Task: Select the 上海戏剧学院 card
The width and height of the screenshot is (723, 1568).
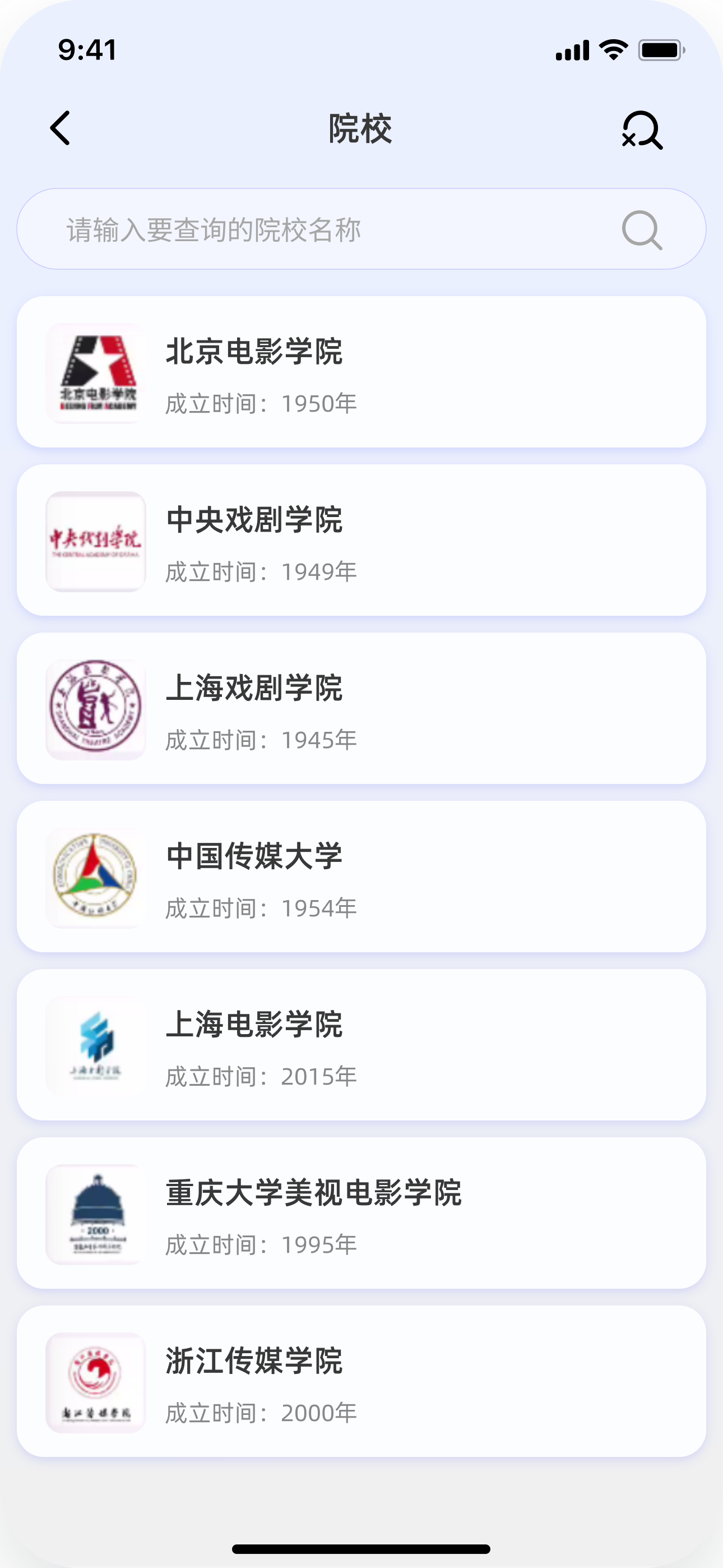Action: [x=361, y=710]
